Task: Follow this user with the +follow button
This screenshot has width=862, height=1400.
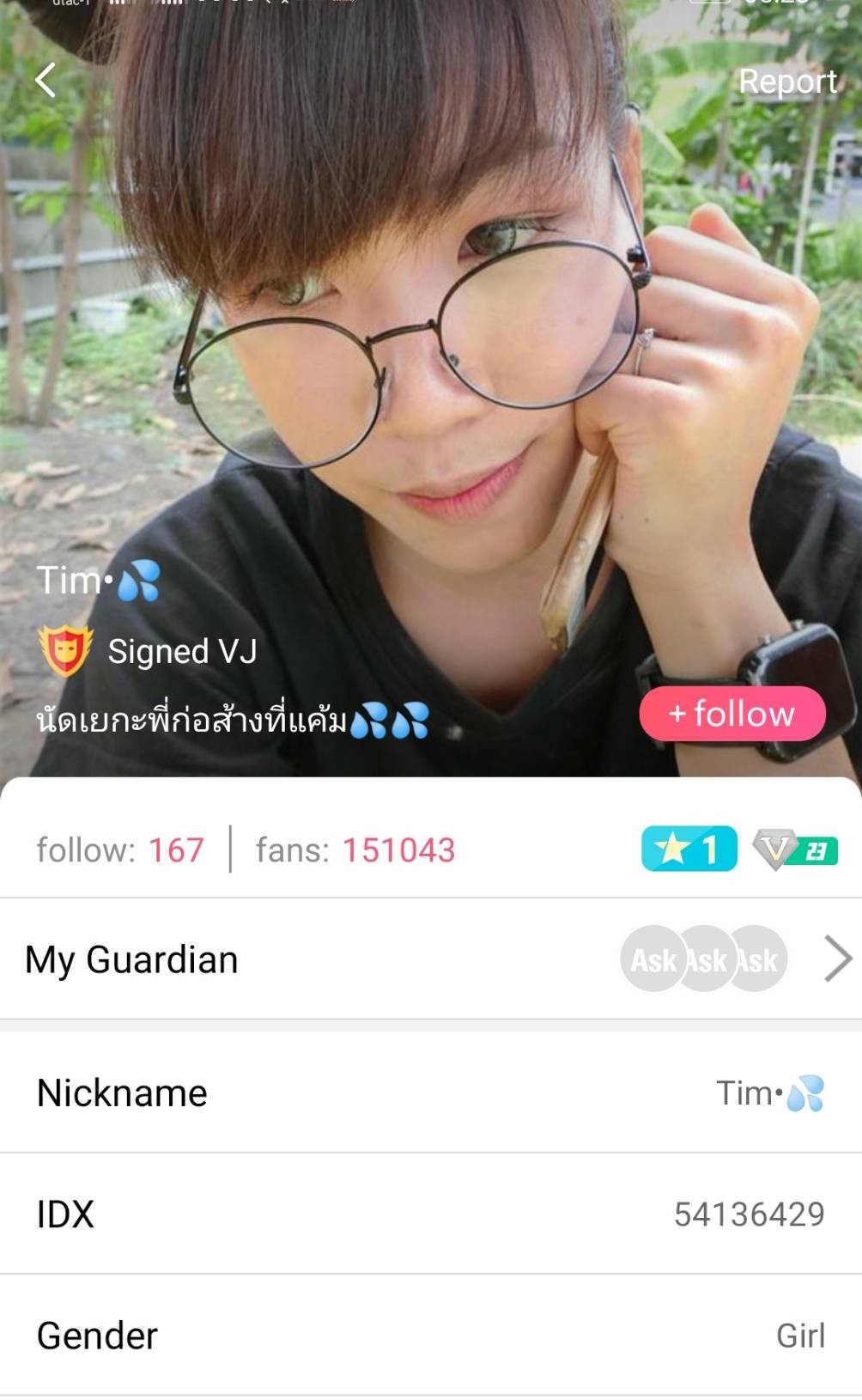Action: (731, 714)
